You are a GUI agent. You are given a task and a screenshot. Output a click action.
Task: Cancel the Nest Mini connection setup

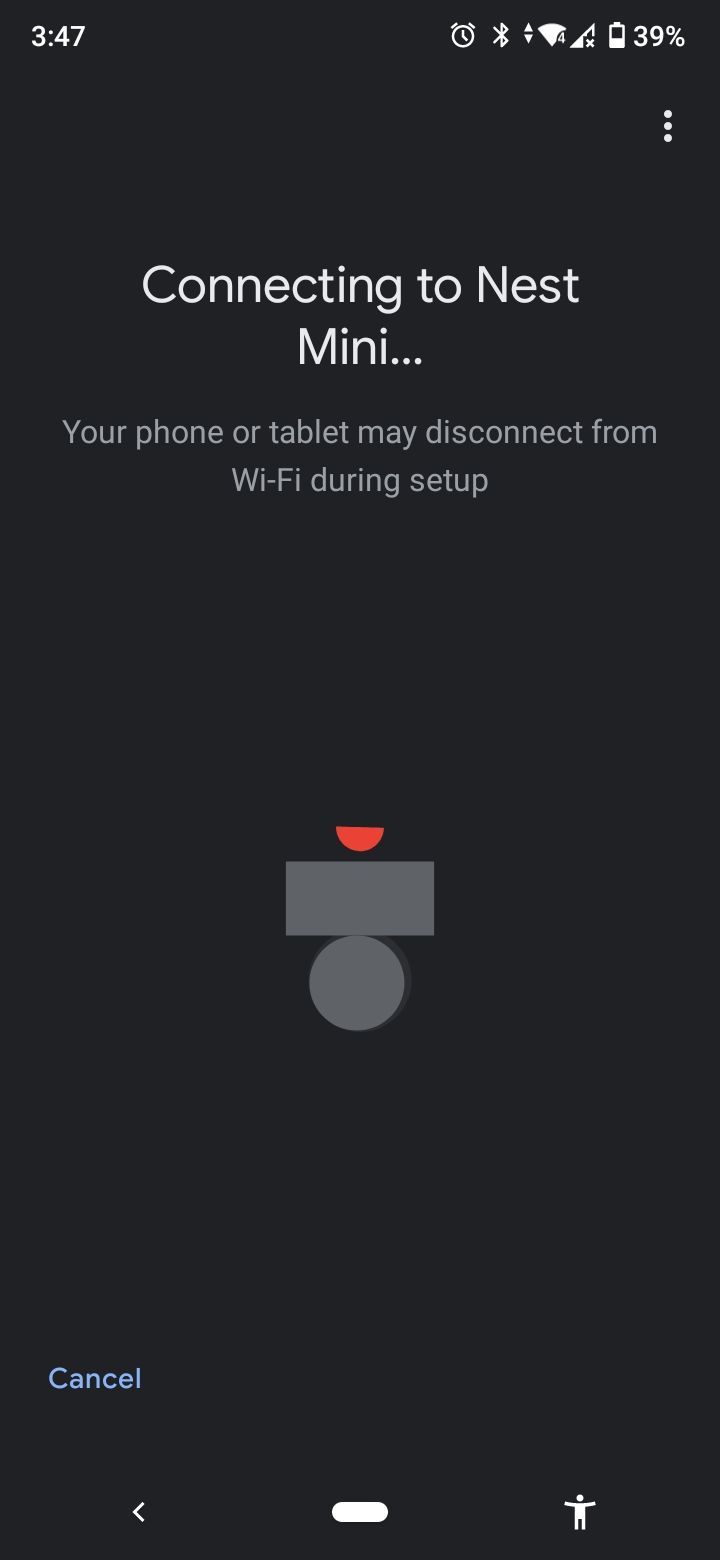95,1378
